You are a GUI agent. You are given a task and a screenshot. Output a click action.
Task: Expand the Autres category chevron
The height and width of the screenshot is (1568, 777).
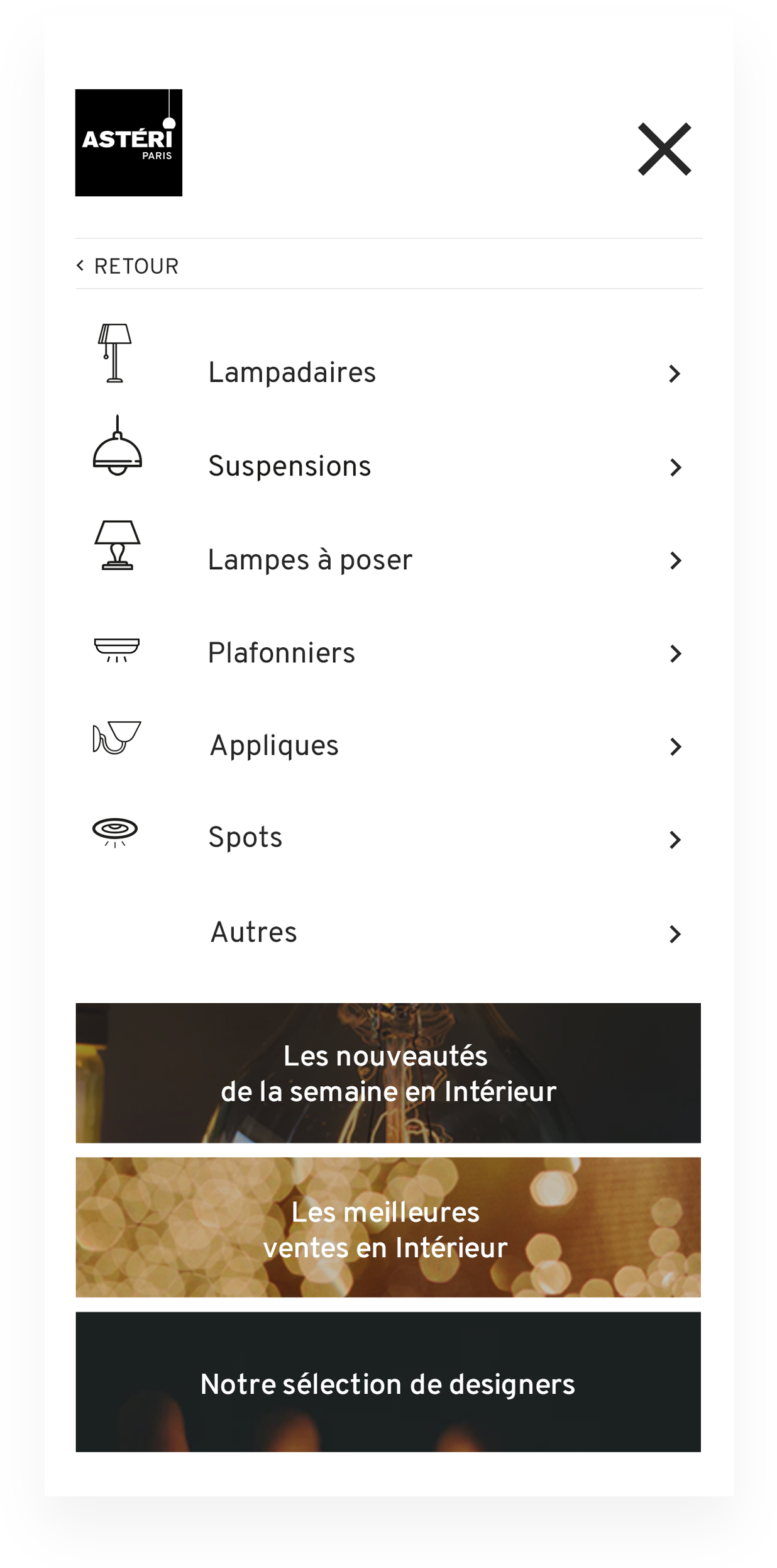(x=676, y=934)
